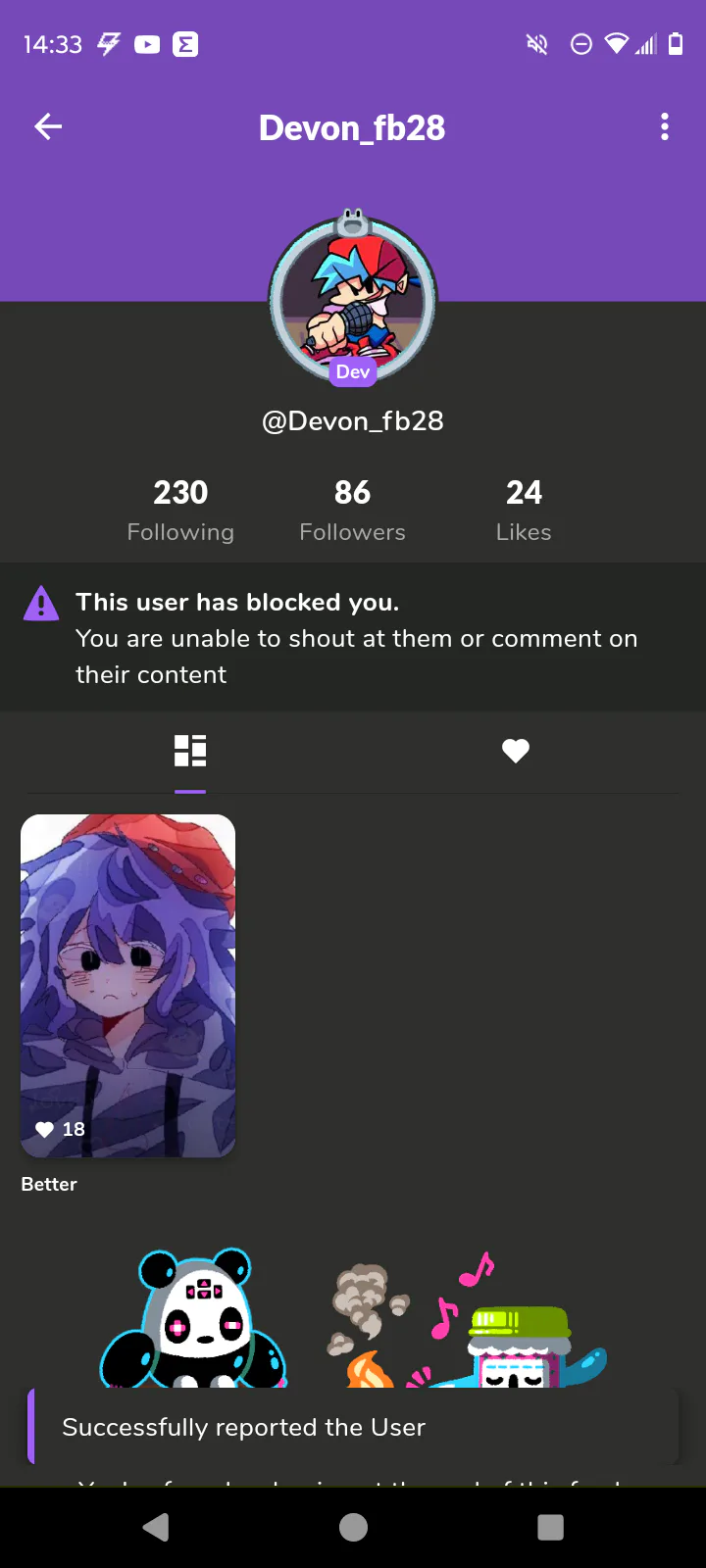Screen dimensions: 706x1568
Task: Open the post titled Better
Action: [x=127, y=986]
